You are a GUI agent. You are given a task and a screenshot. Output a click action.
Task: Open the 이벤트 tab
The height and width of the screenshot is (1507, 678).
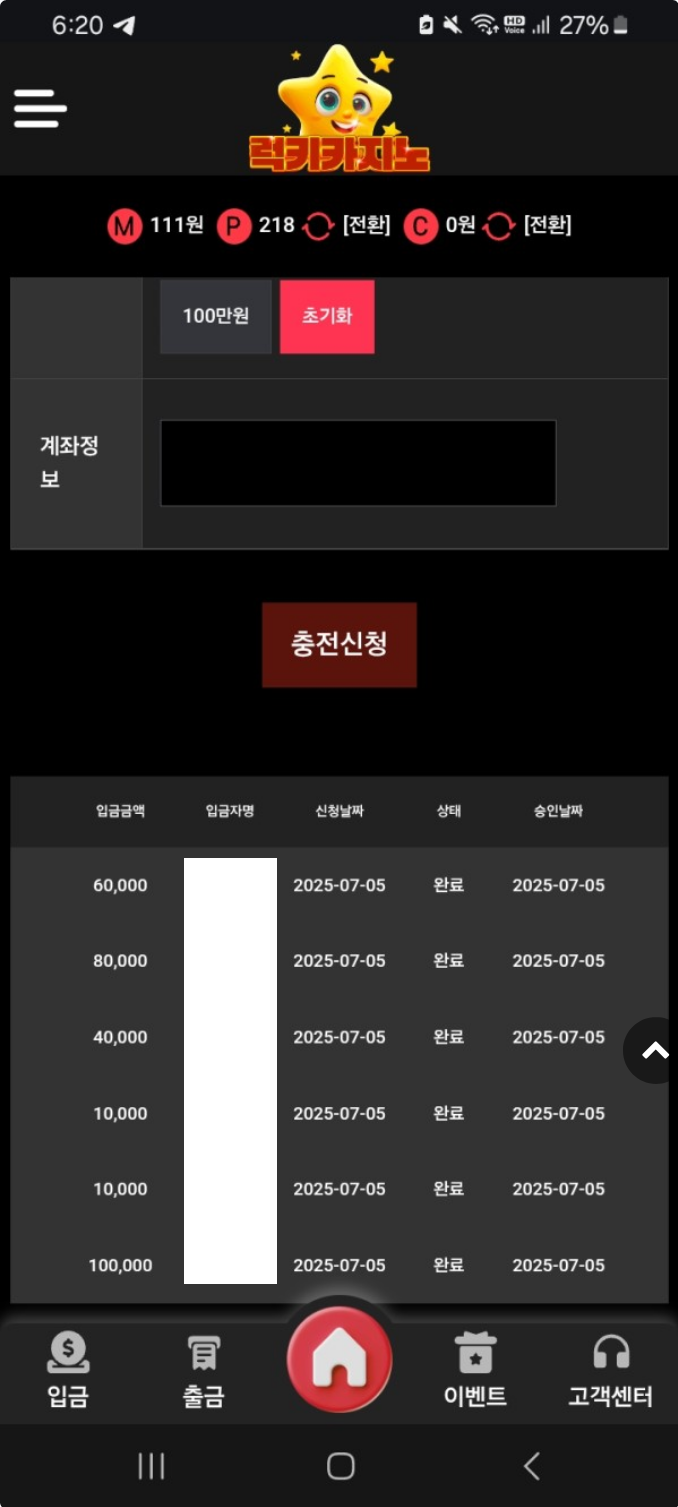click(475, 1371)
